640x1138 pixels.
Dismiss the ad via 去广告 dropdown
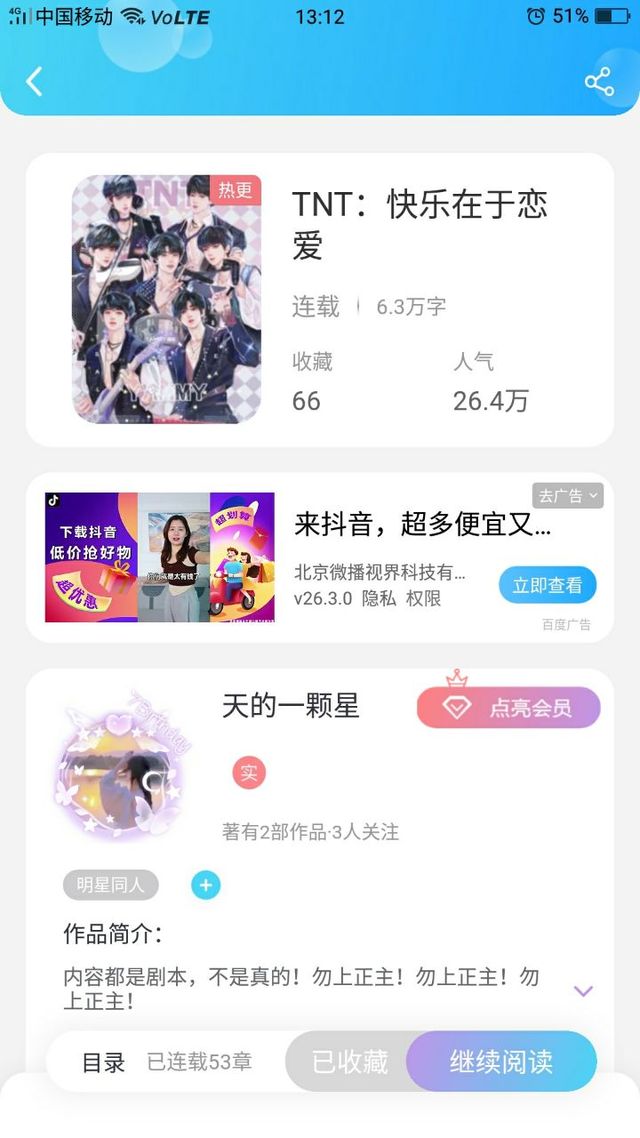point(567,496)
